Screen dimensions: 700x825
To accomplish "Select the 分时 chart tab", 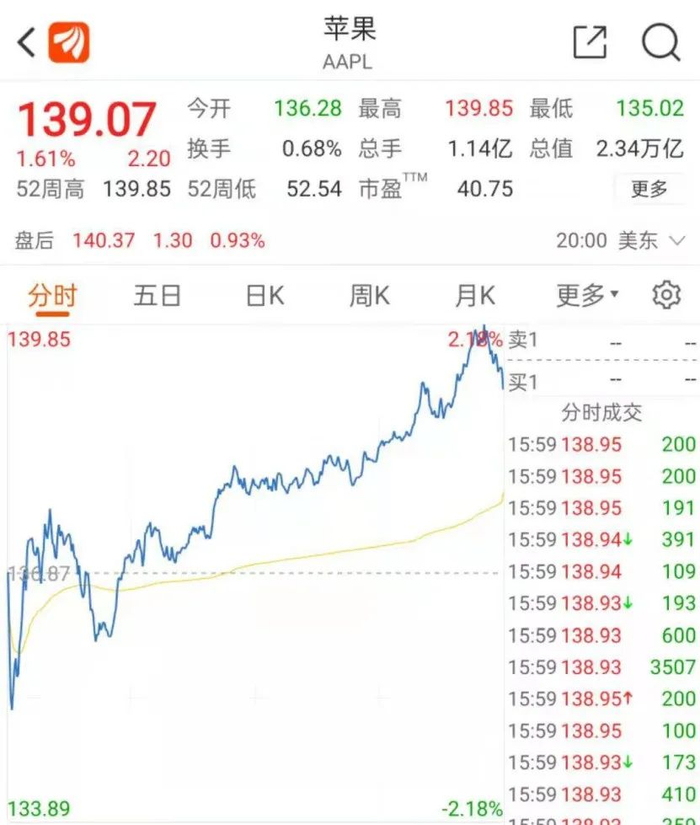I will click(53, 296).
